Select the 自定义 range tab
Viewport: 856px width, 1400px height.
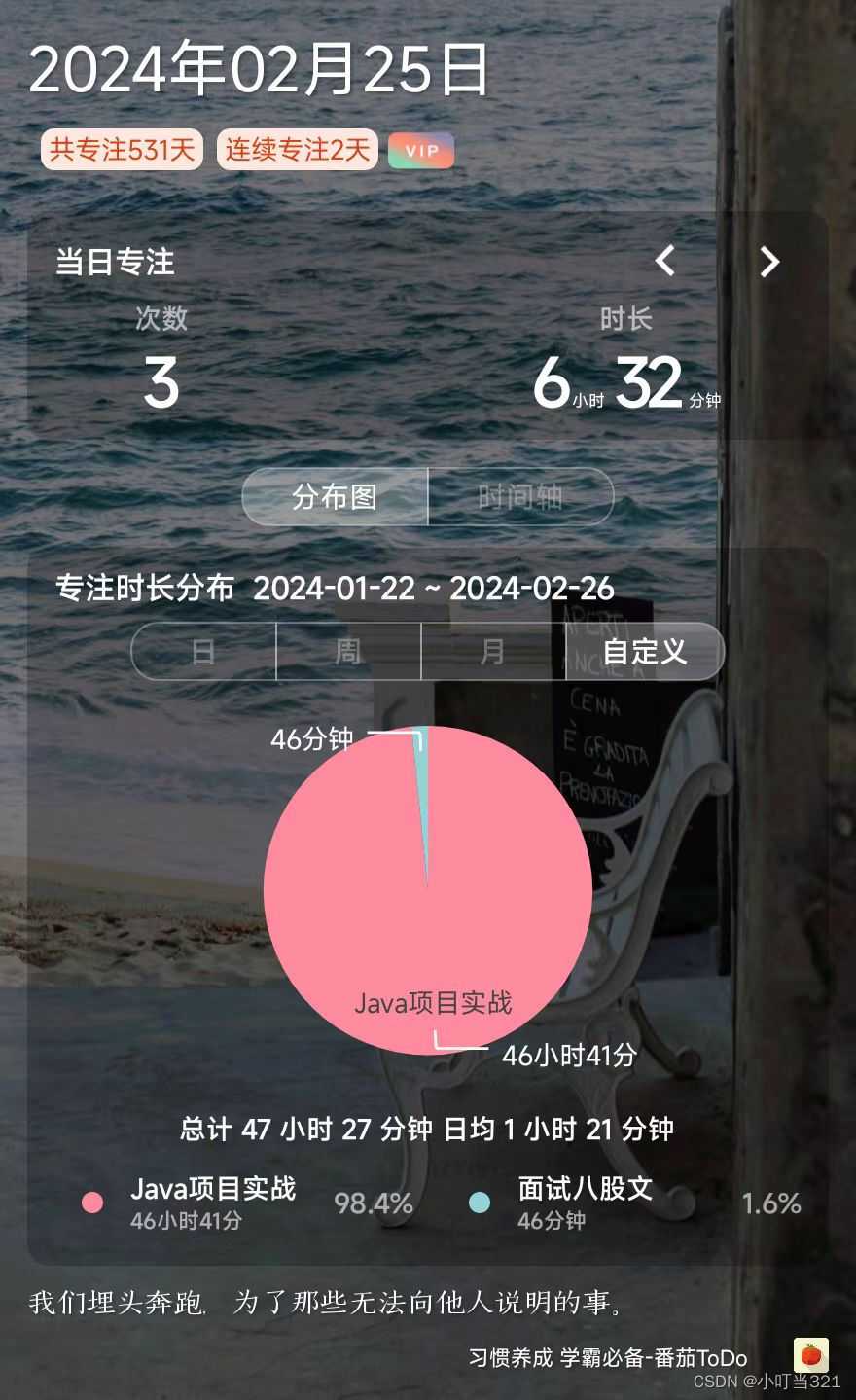(x=645, y=651)
